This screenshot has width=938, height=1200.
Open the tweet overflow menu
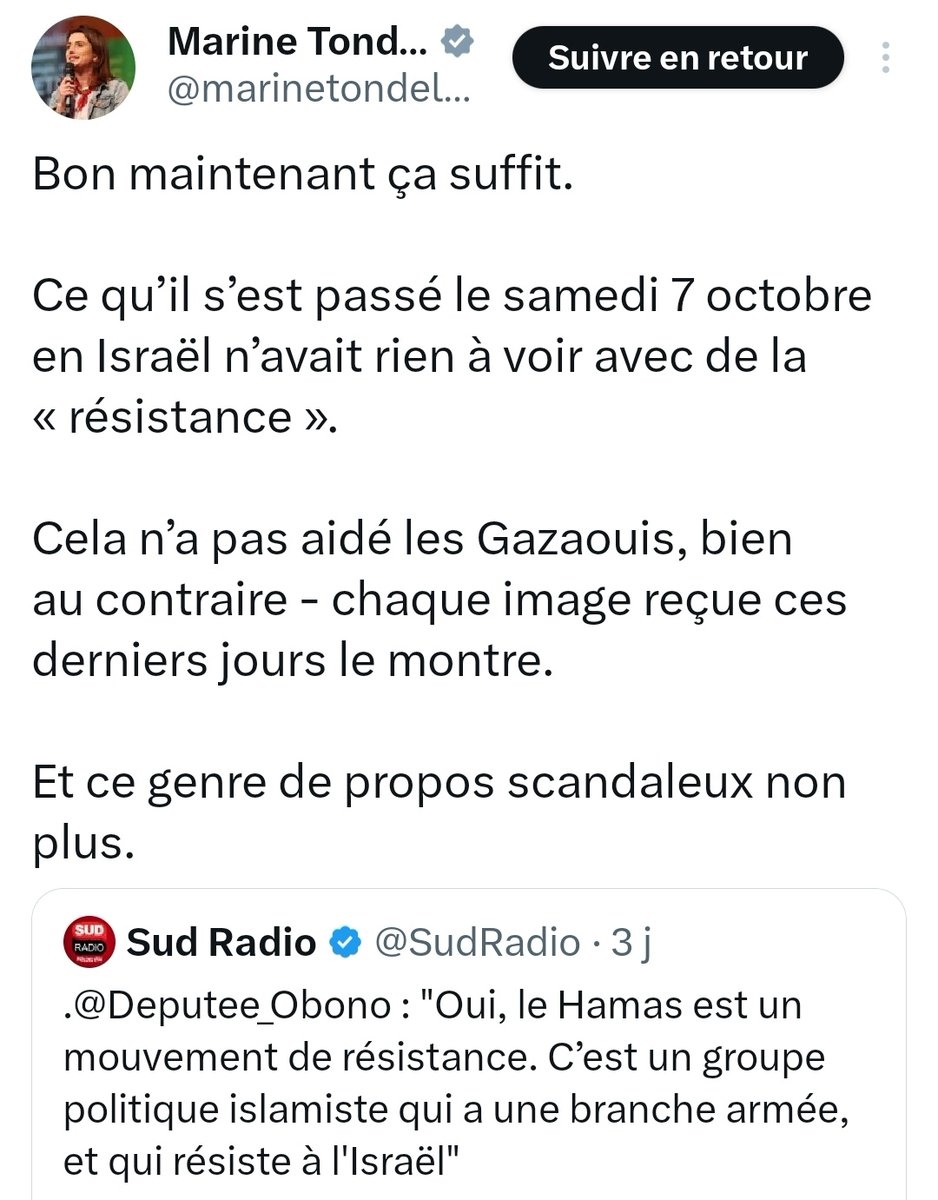[885, 58]
